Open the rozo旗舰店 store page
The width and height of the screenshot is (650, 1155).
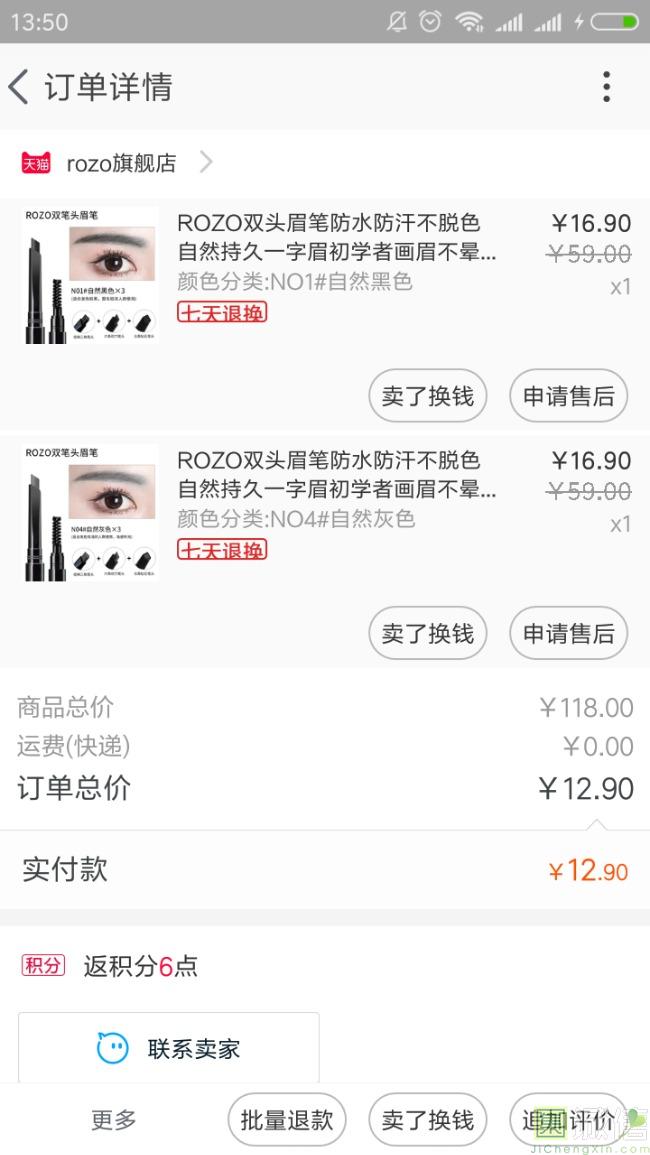point(121,163)
